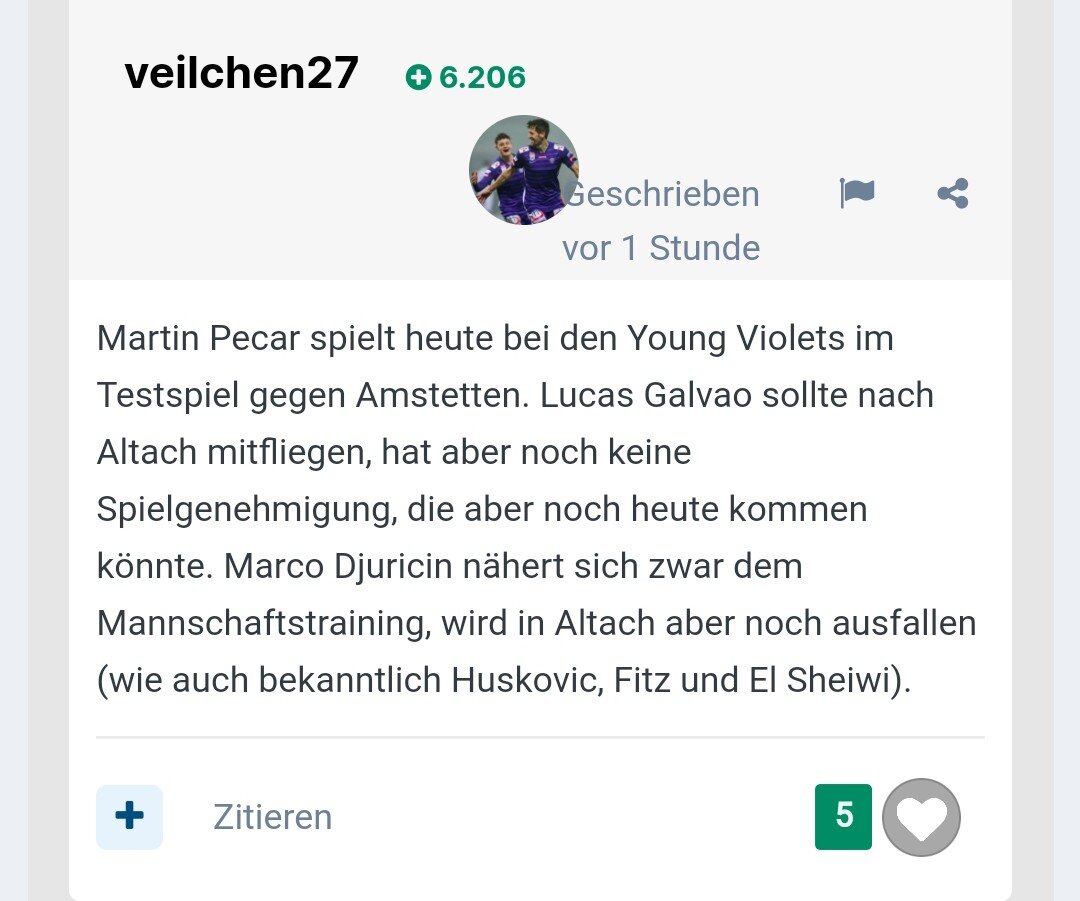Share this post
Image resolution: width=1080 pixels, height=901 pixels.
pyautogui.click(x=952, y=193)
